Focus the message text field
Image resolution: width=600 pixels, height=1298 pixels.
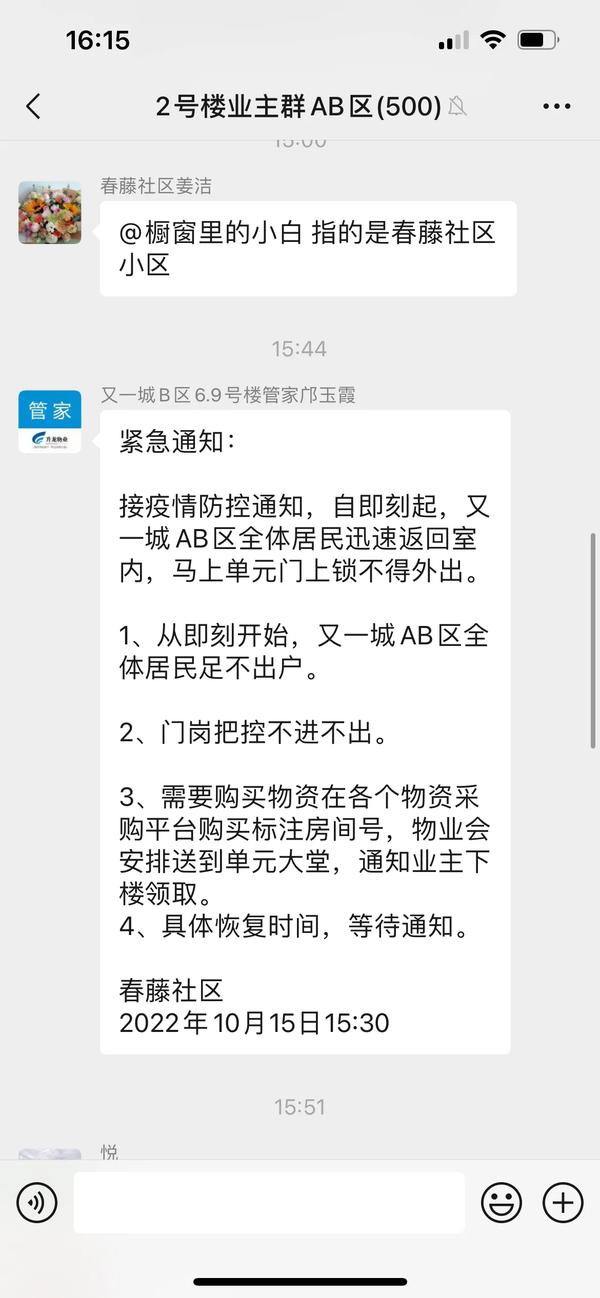click(x=269, y=1202)
